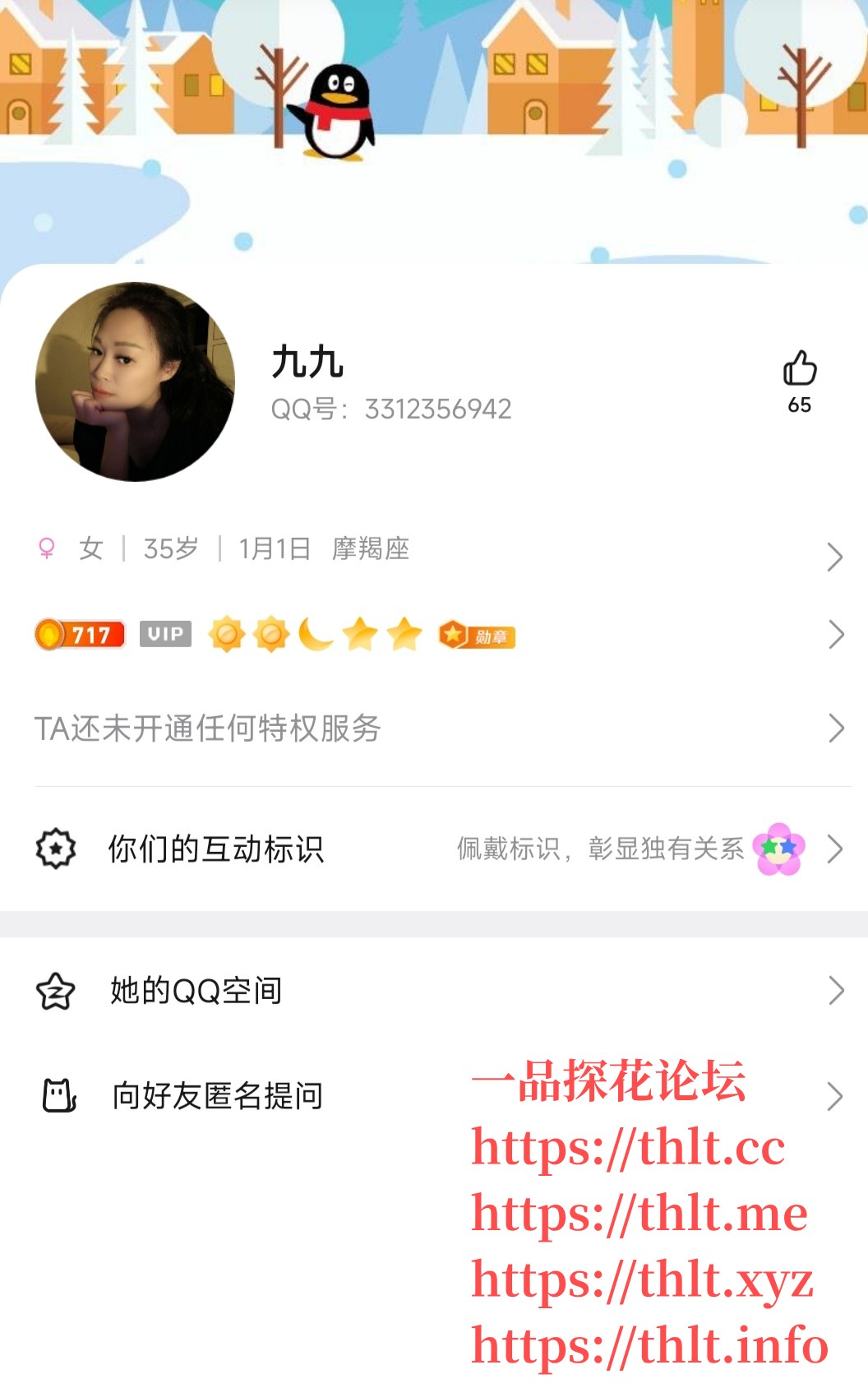868x1388 pixels.
Task: Open the TA还未开通任何特权服务 row
Action: (x=434, y=729)
